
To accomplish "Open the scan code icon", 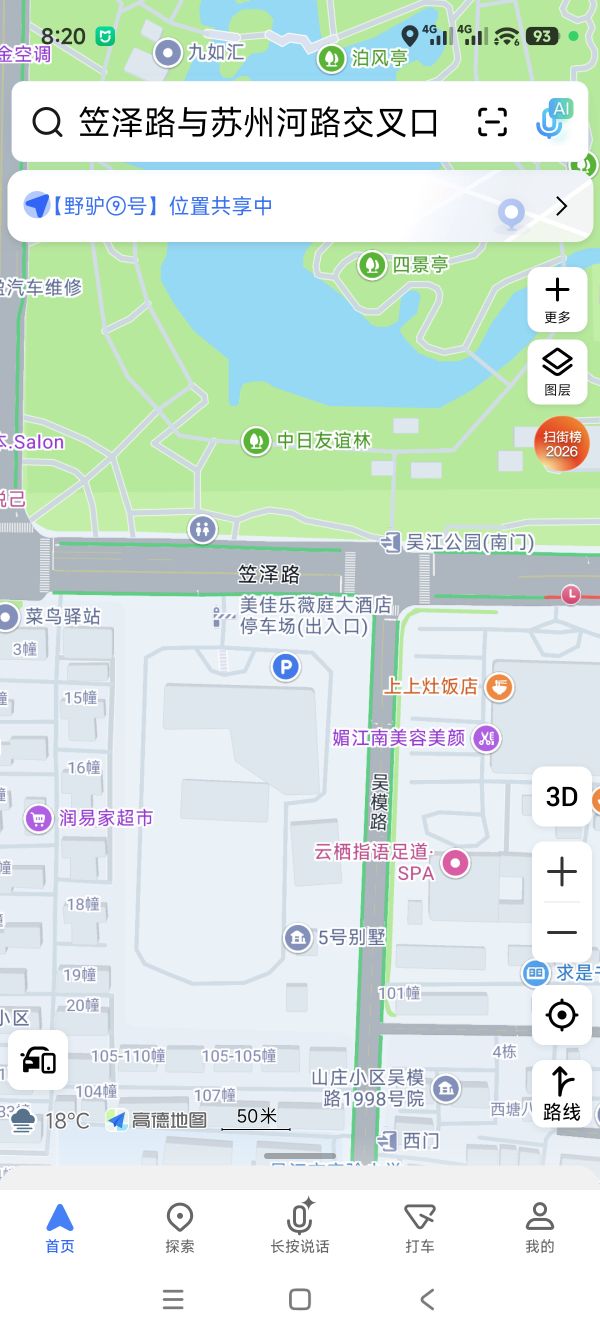I will 492,122.
